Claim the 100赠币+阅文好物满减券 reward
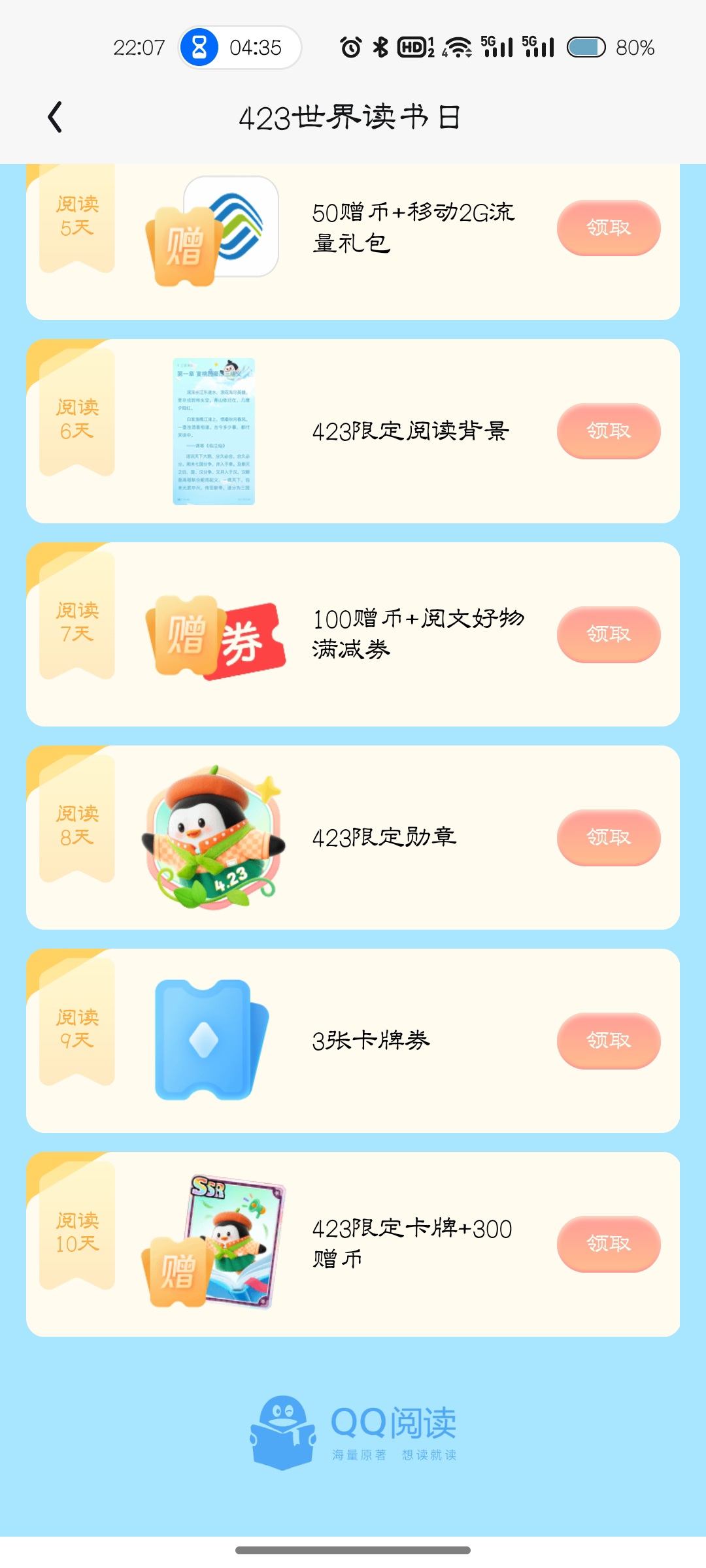The height and width of the screenshot is (1568, 706). pos(609,634)
